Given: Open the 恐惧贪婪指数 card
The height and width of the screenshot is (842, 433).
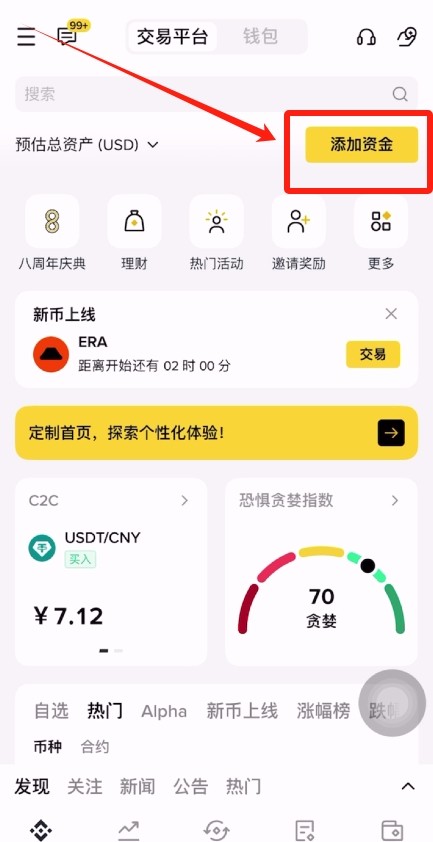Looking at the screenshot, I should 321,572.
